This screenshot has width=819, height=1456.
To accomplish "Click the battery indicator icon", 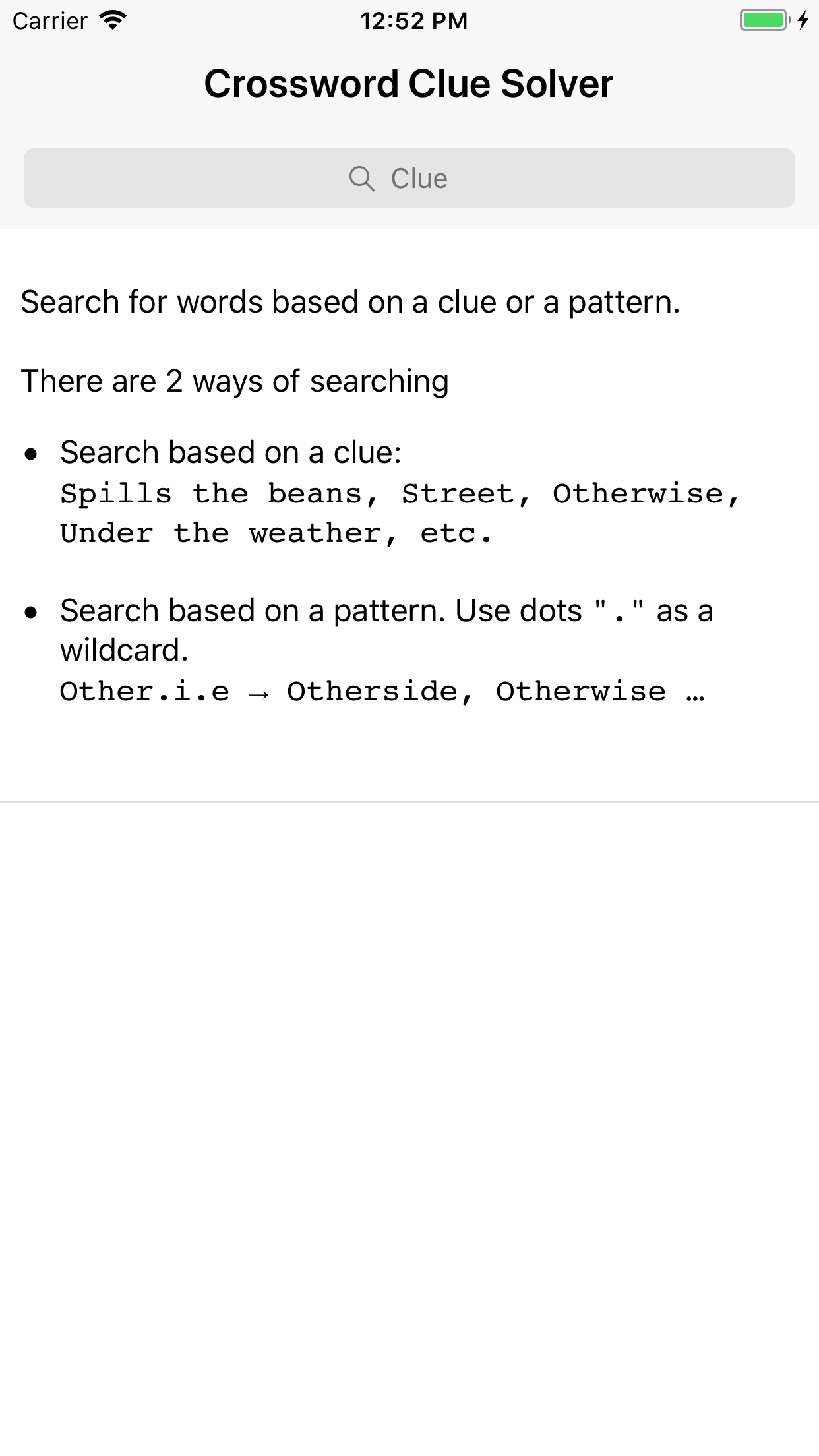I will tap(763, 20).
